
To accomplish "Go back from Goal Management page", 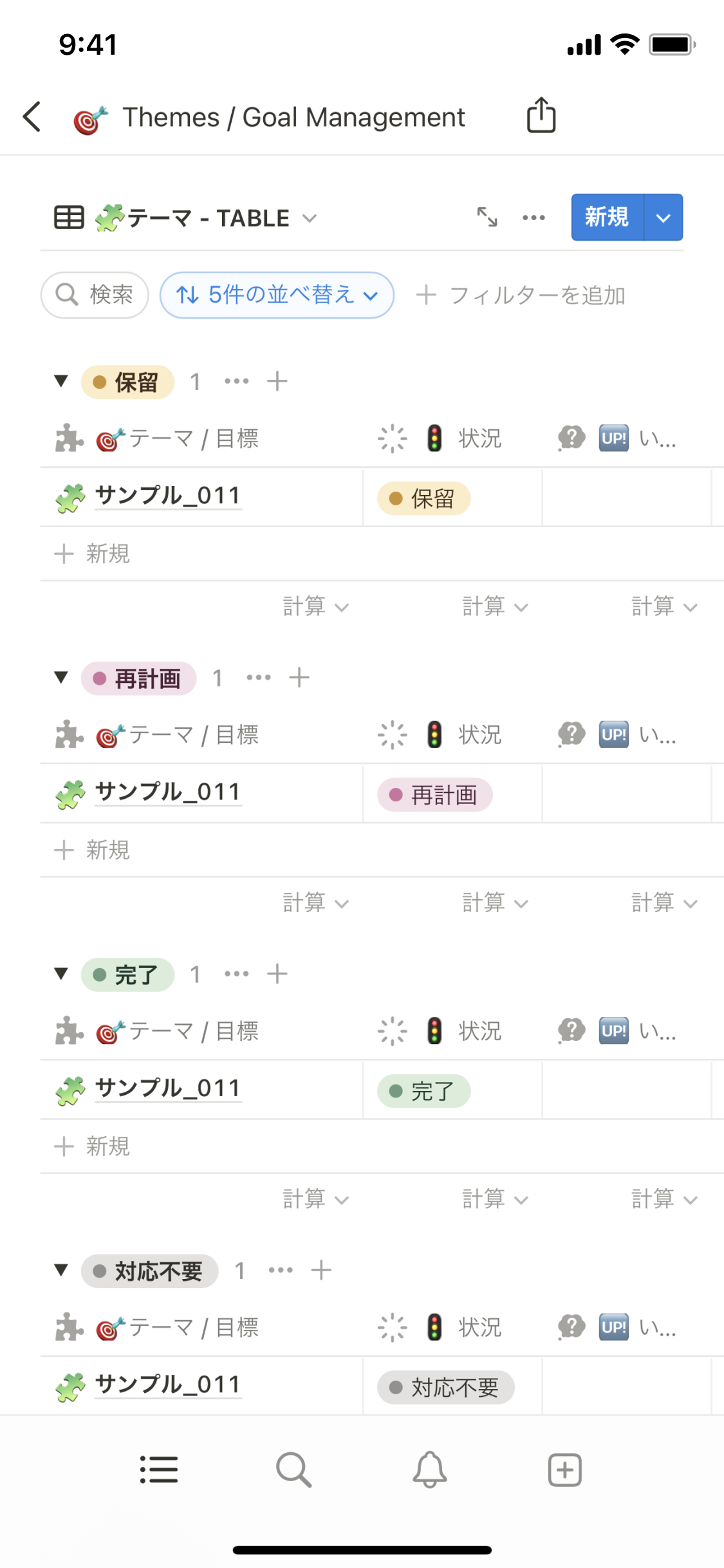I will [x=32, y=117].
